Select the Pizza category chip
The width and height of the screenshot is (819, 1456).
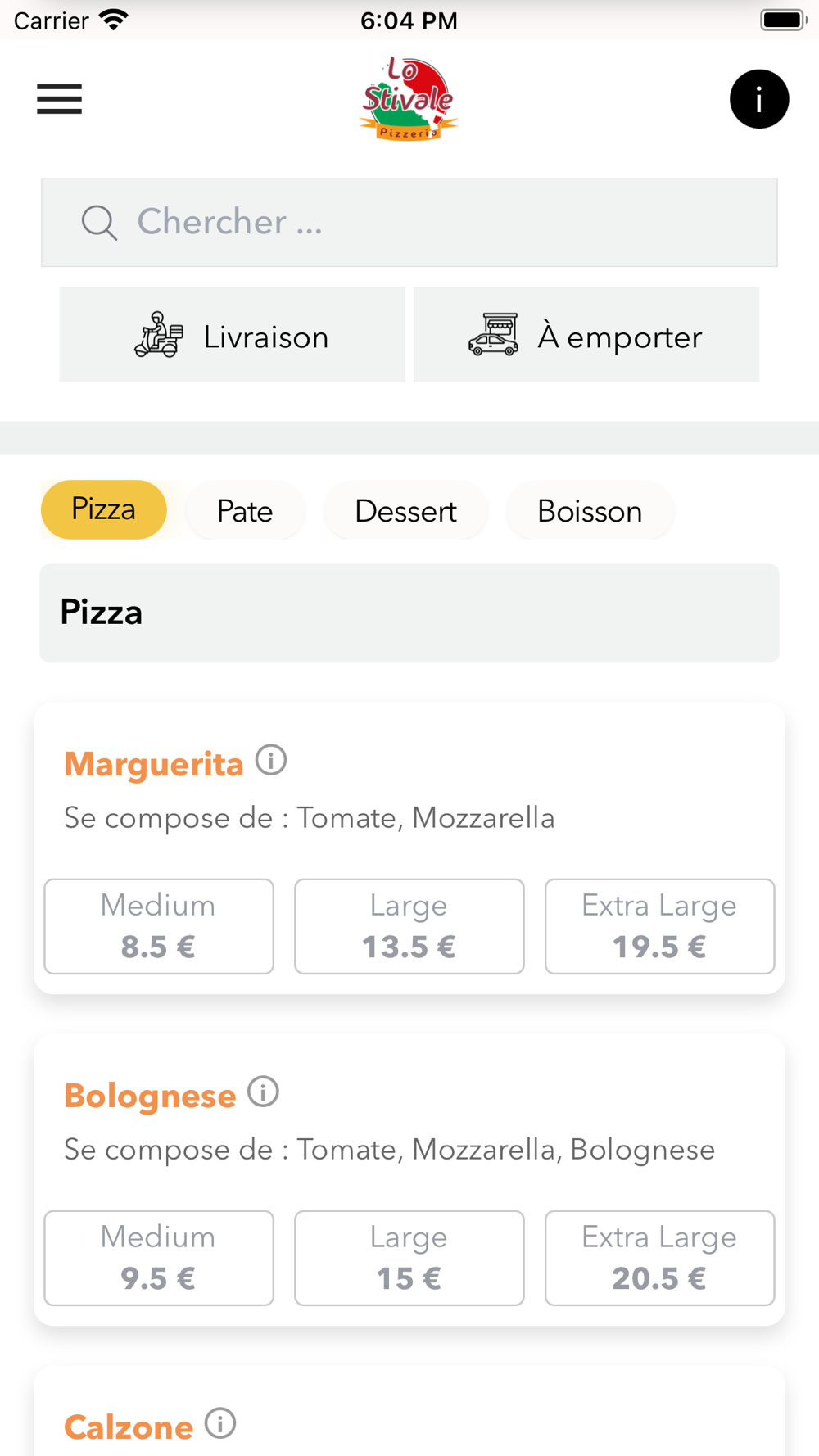[x=104, y=509]
